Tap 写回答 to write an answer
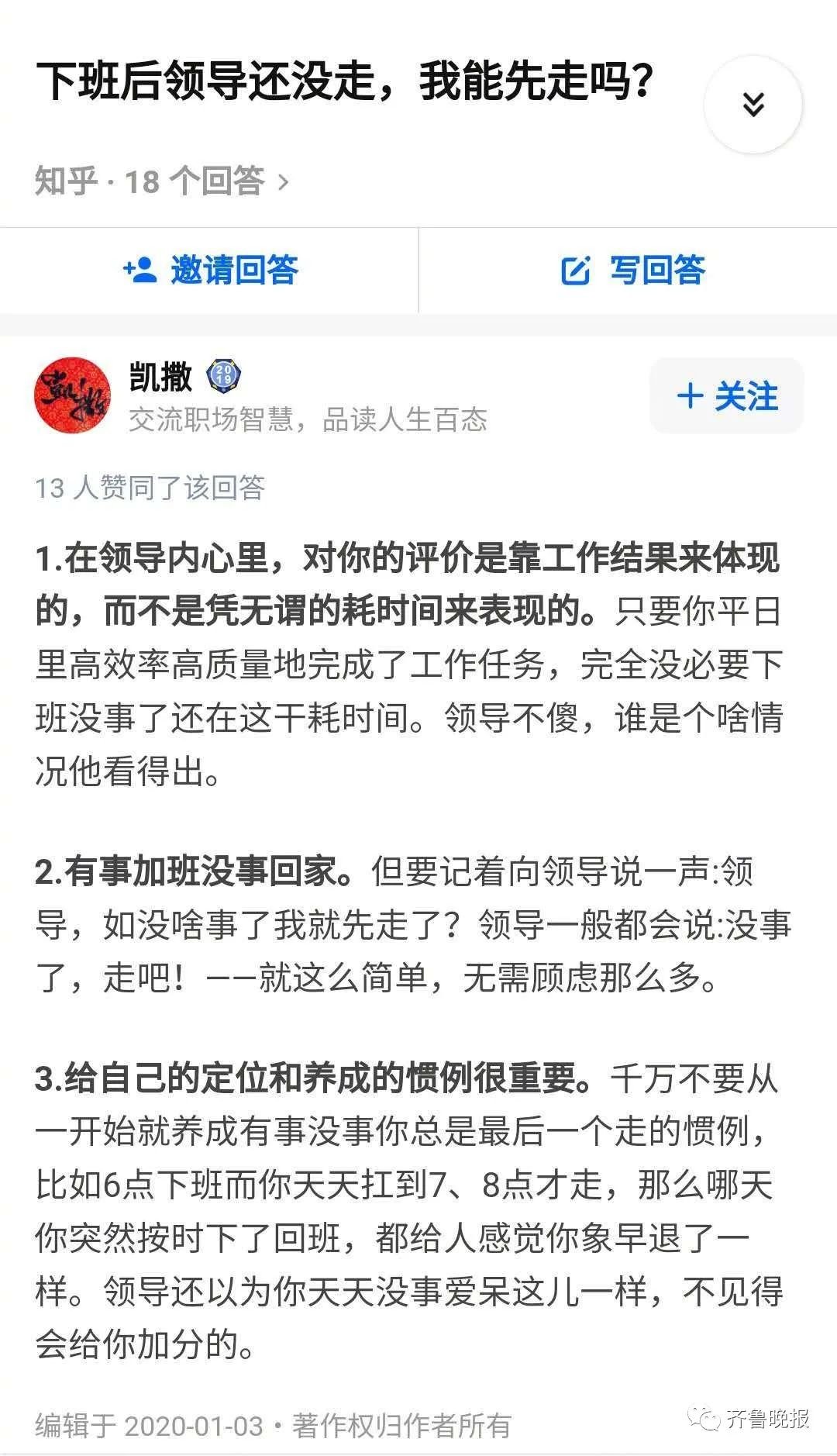837x1456 pixels. pyautogui.click(x=632, y=271)
